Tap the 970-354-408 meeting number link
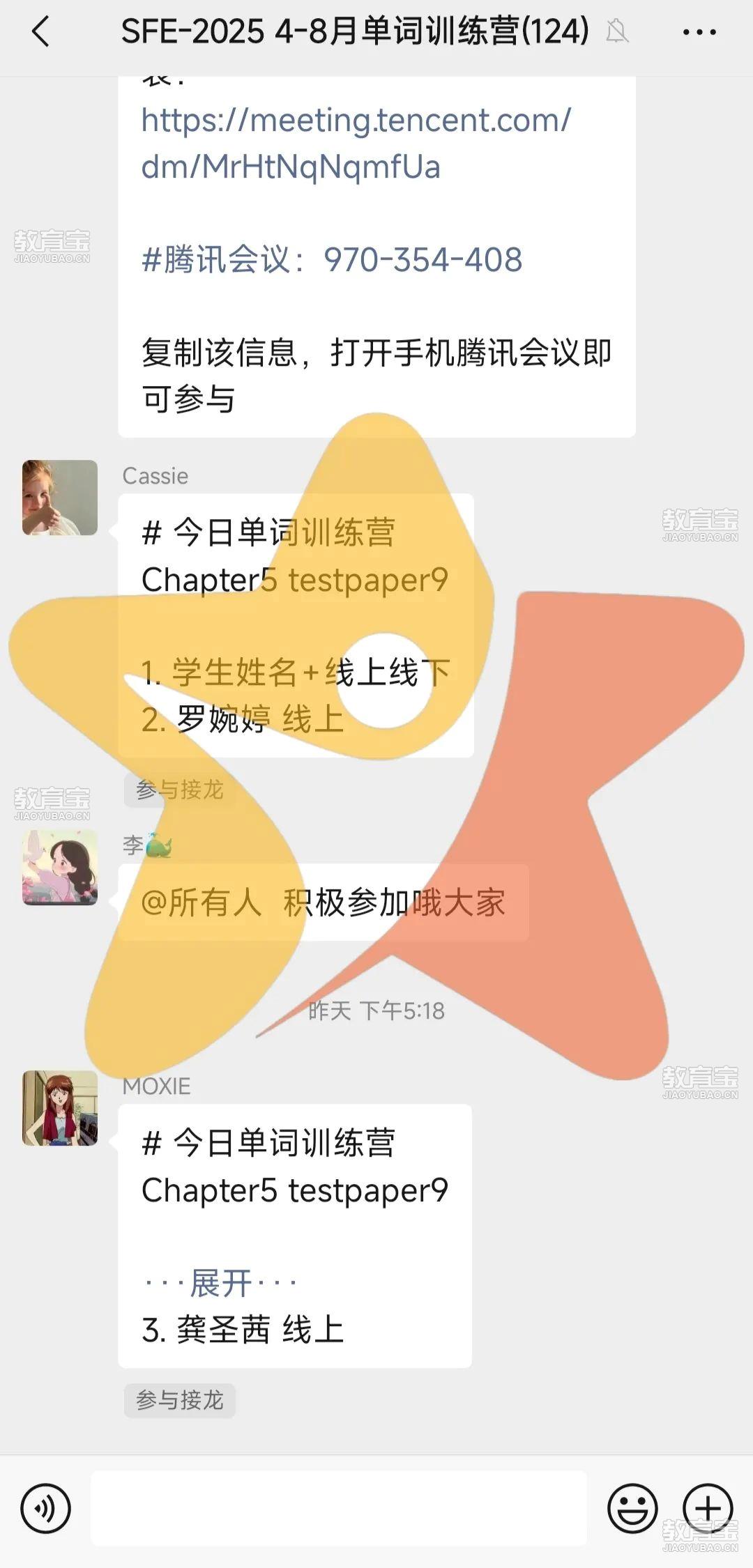Viewport: 753px width, 1568px height. tap(423, 260)
